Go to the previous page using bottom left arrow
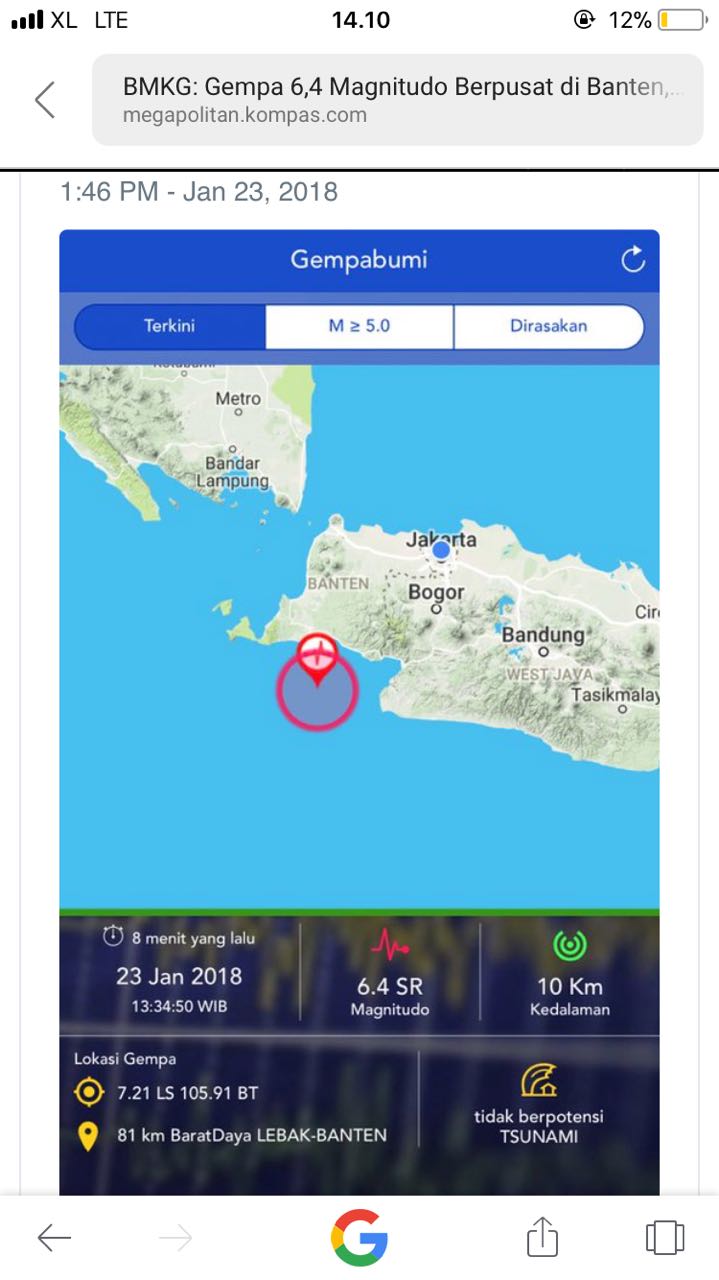Screen dimensions: 719x1280 pyautogui.click(x=54, y=1238)
